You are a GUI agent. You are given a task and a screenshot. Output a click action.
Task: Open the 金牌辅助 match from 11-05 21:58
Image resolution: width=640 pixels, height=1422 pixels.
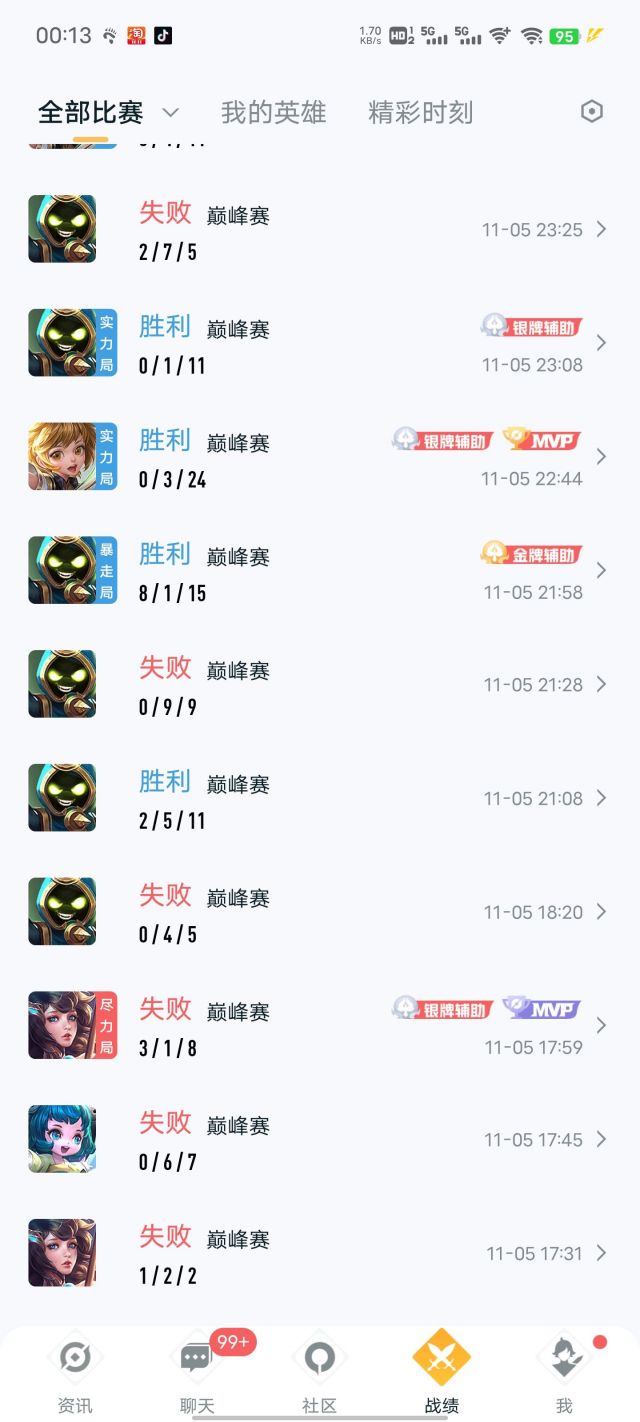320,570
